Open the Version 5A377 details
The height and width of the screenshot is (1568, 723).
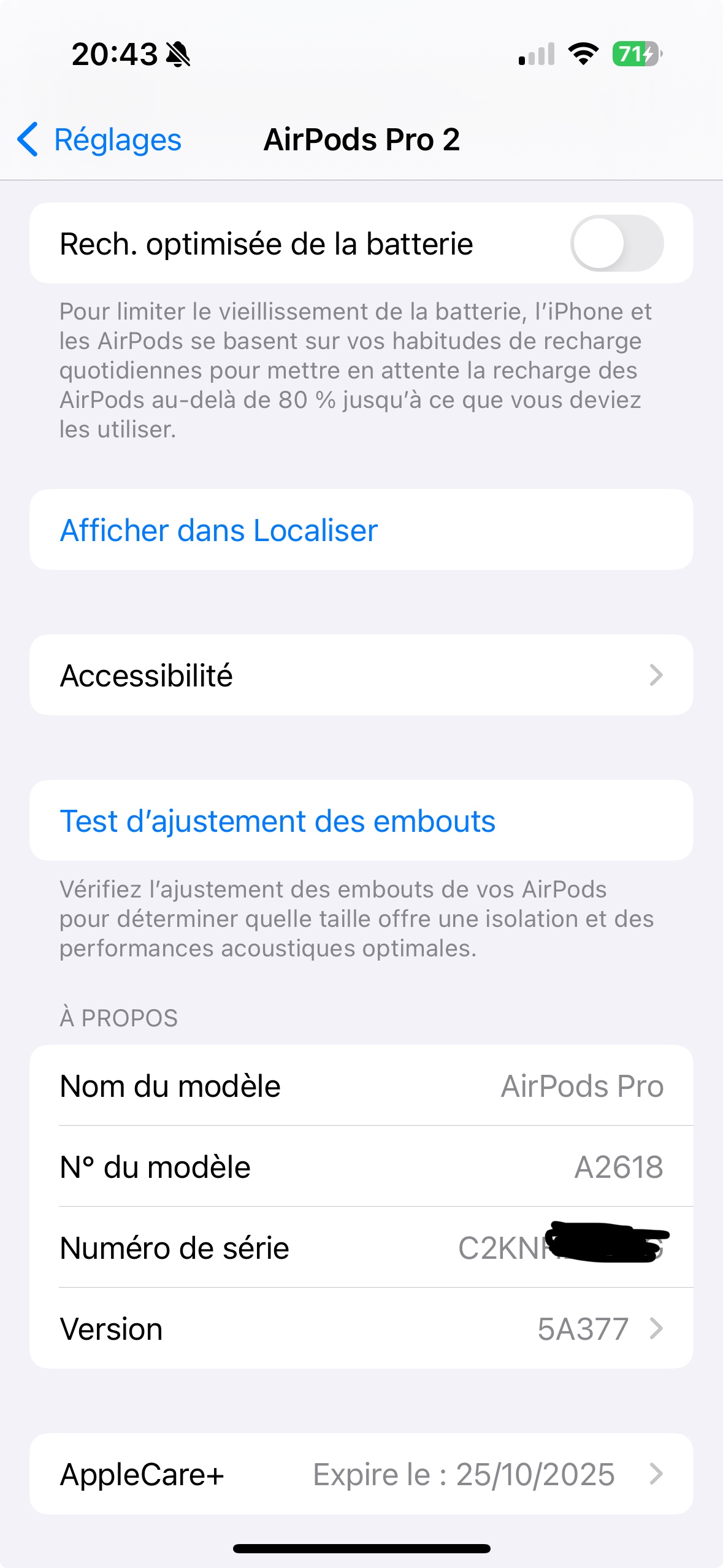click(x=361, y=1329)
